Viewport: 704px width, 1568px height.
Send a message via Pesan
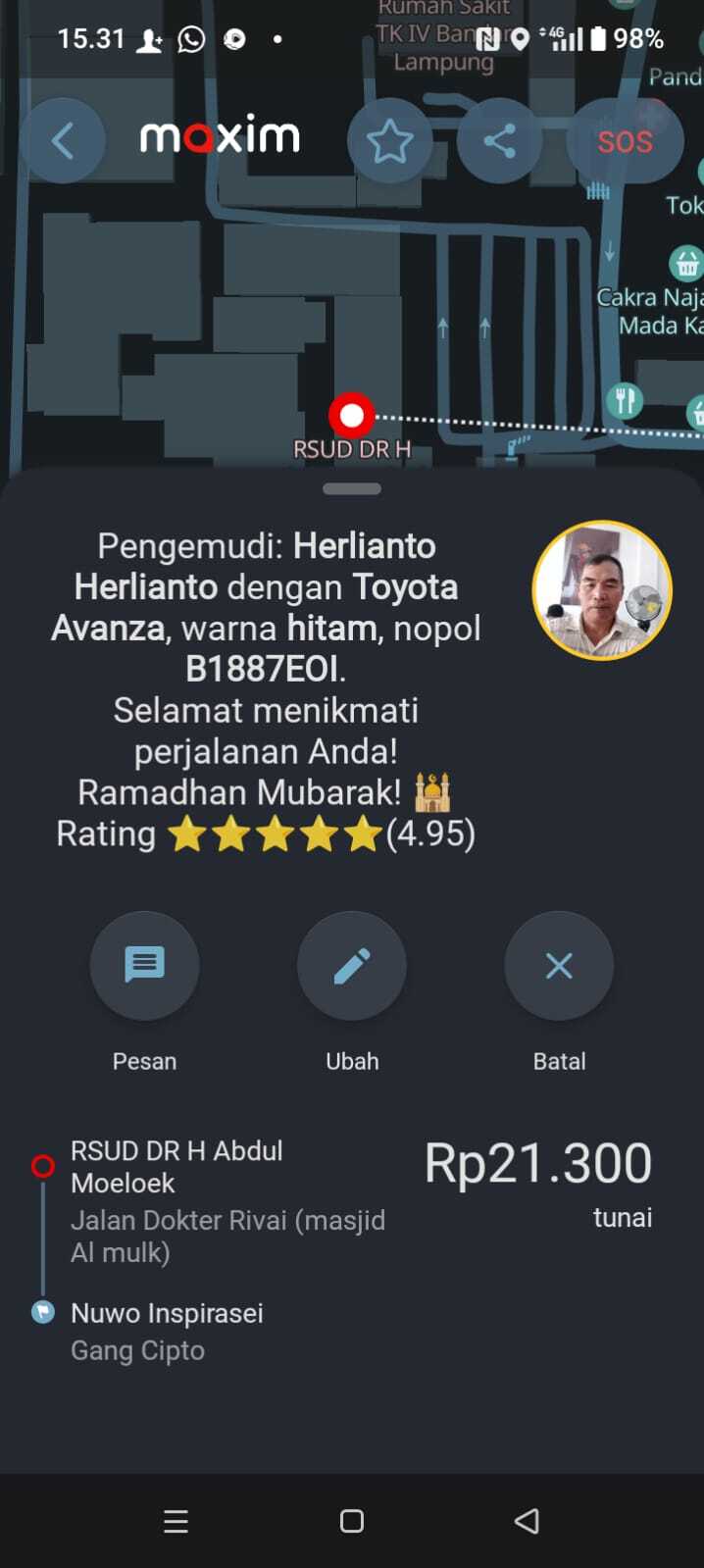144,966
